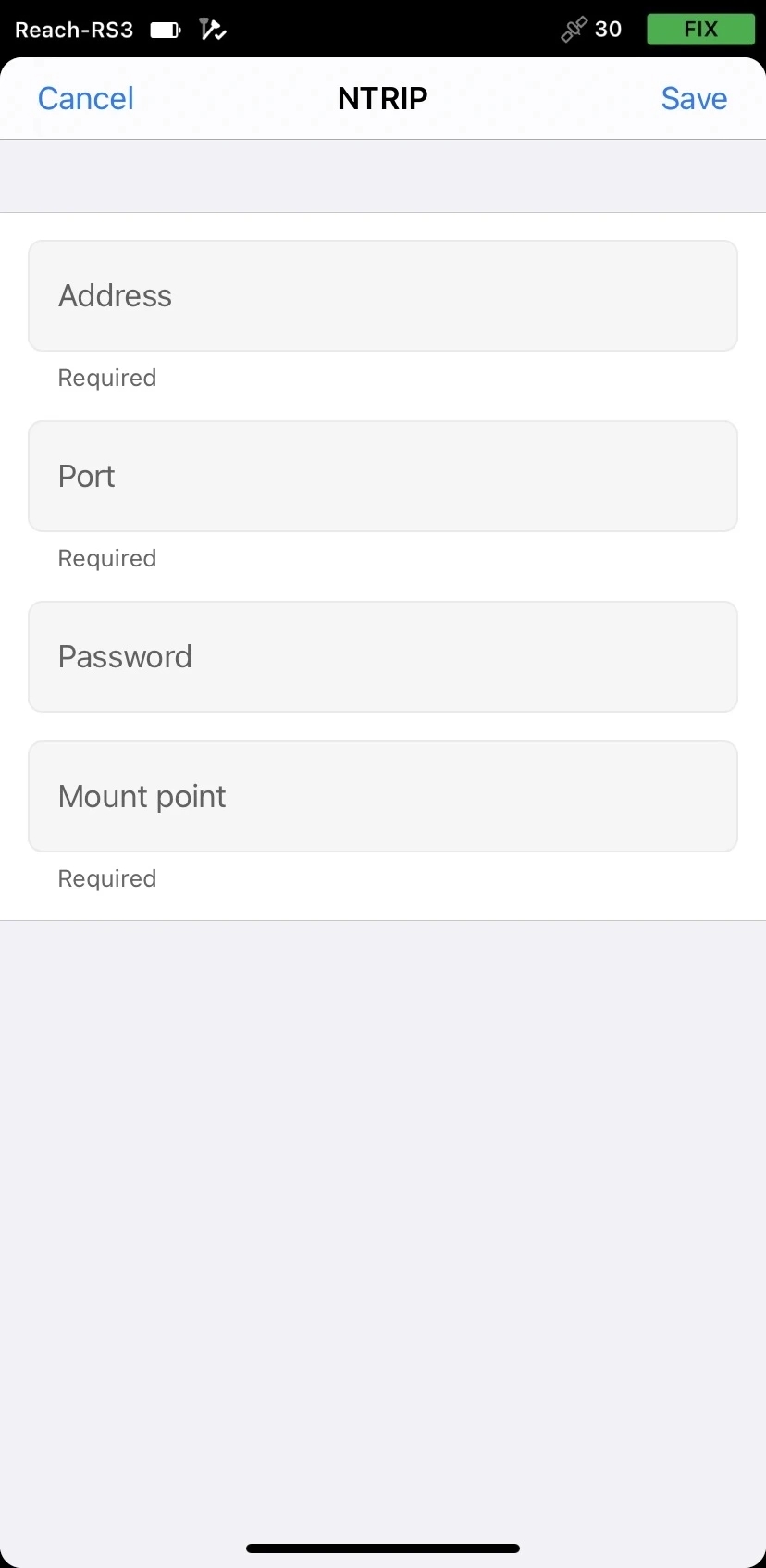This screenshot has height=1568, width=766.
Task: Save the NTRIP settings
Action: point(694,98)
